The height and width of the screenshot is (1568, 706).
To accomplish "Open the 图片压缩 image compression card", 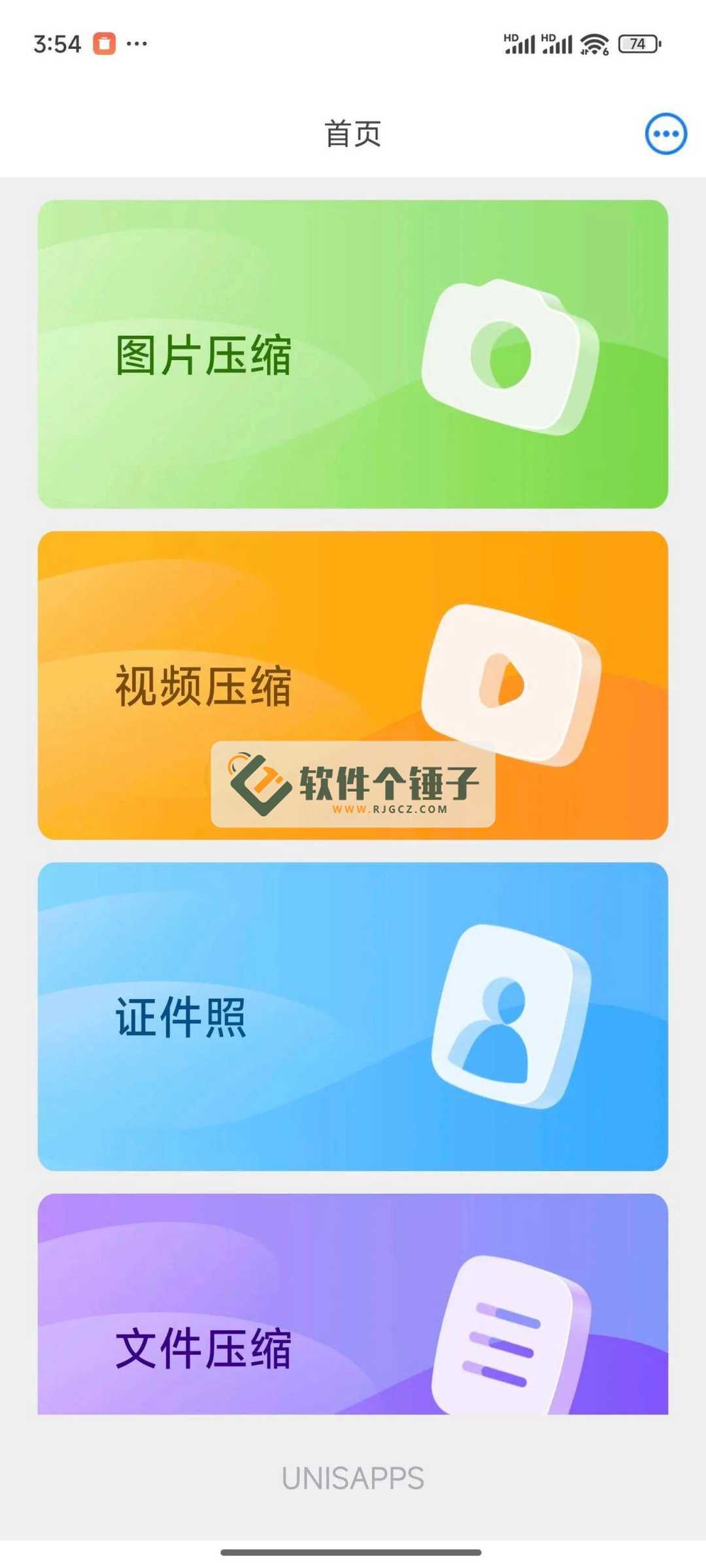I will coord(353,354).
